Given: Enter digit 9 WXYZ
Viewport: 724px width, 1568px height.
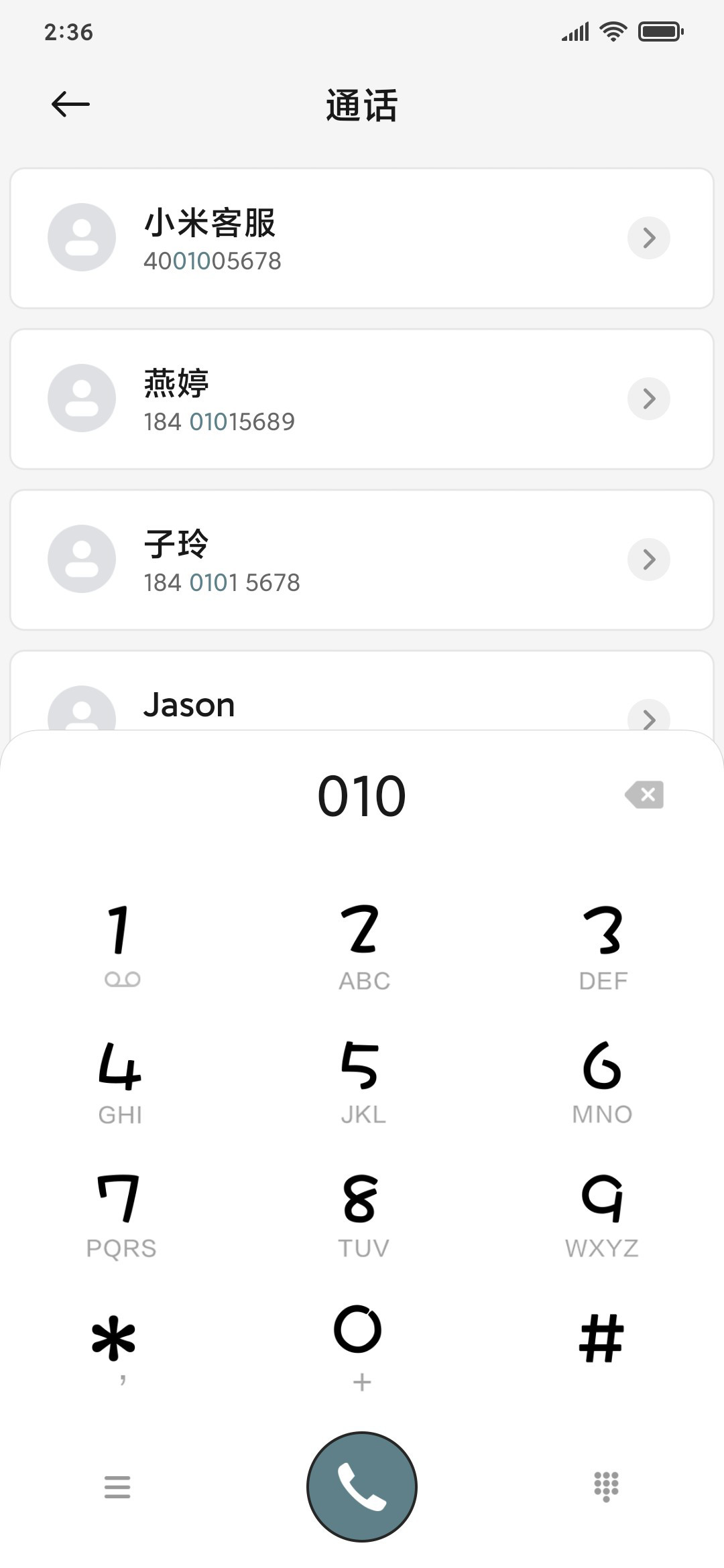Looking at the screenshot, I should tap(603, 1213).
